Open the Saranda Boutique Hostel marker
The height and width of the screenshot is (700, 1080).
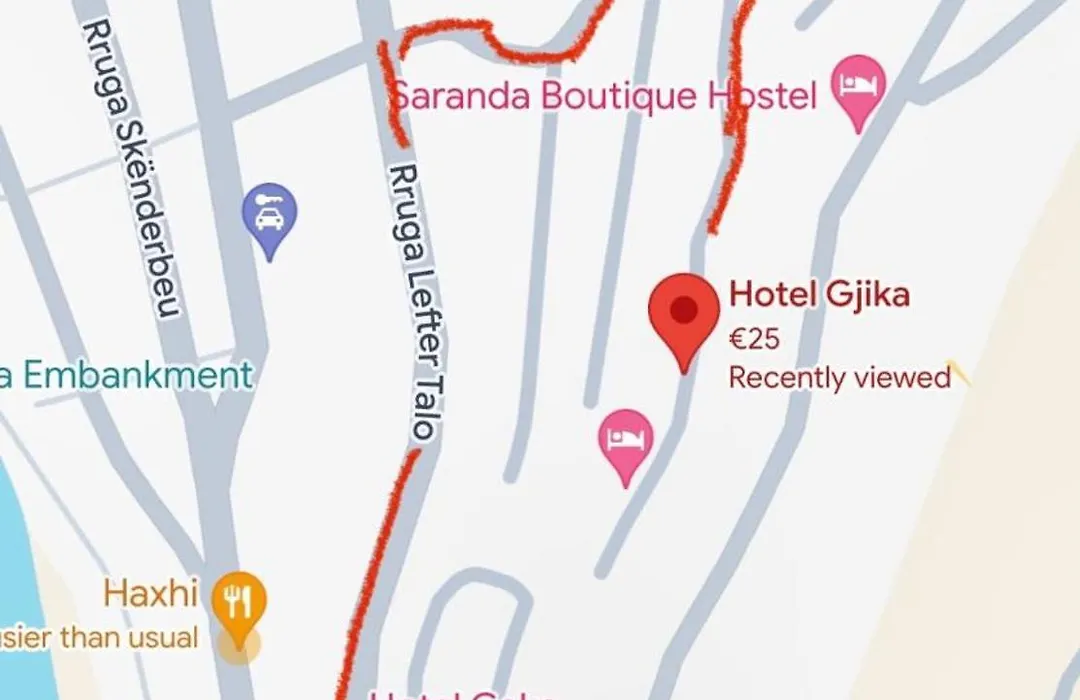[x=859, y=86]
